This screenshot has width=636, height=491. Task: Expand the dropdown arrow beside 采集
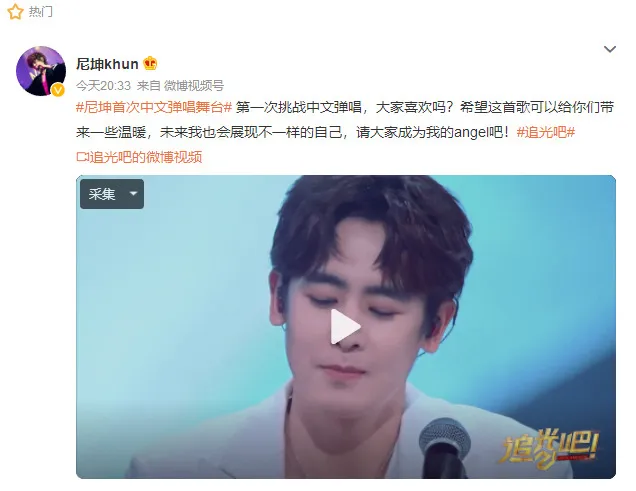[134, 194]
